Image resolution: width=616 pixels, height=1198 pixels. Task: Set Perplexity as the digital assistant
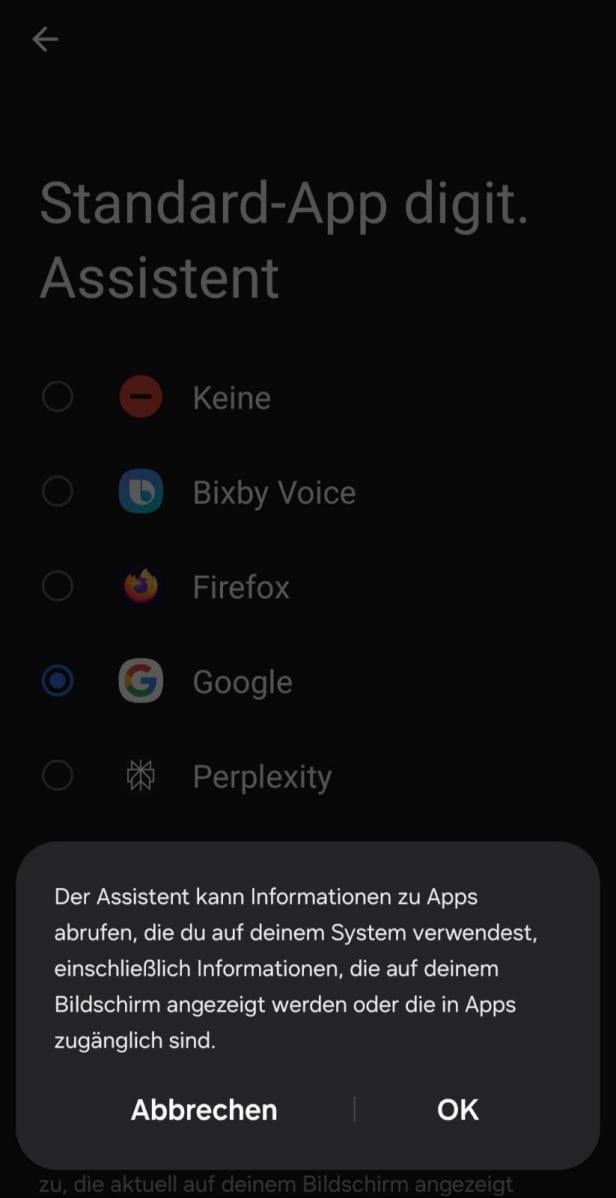coord(308,776)
